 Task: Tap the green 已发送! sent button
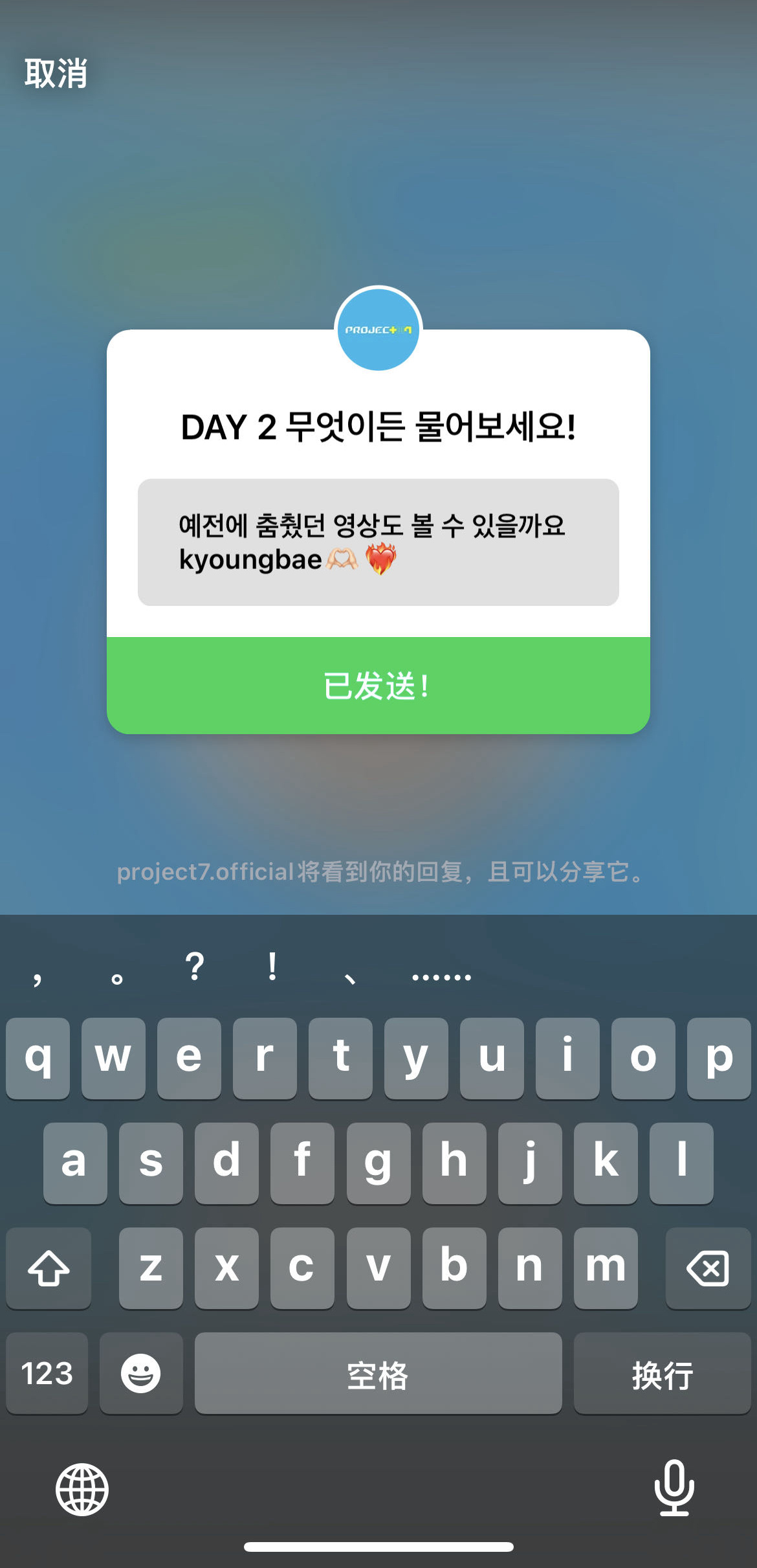coord(378,686)
